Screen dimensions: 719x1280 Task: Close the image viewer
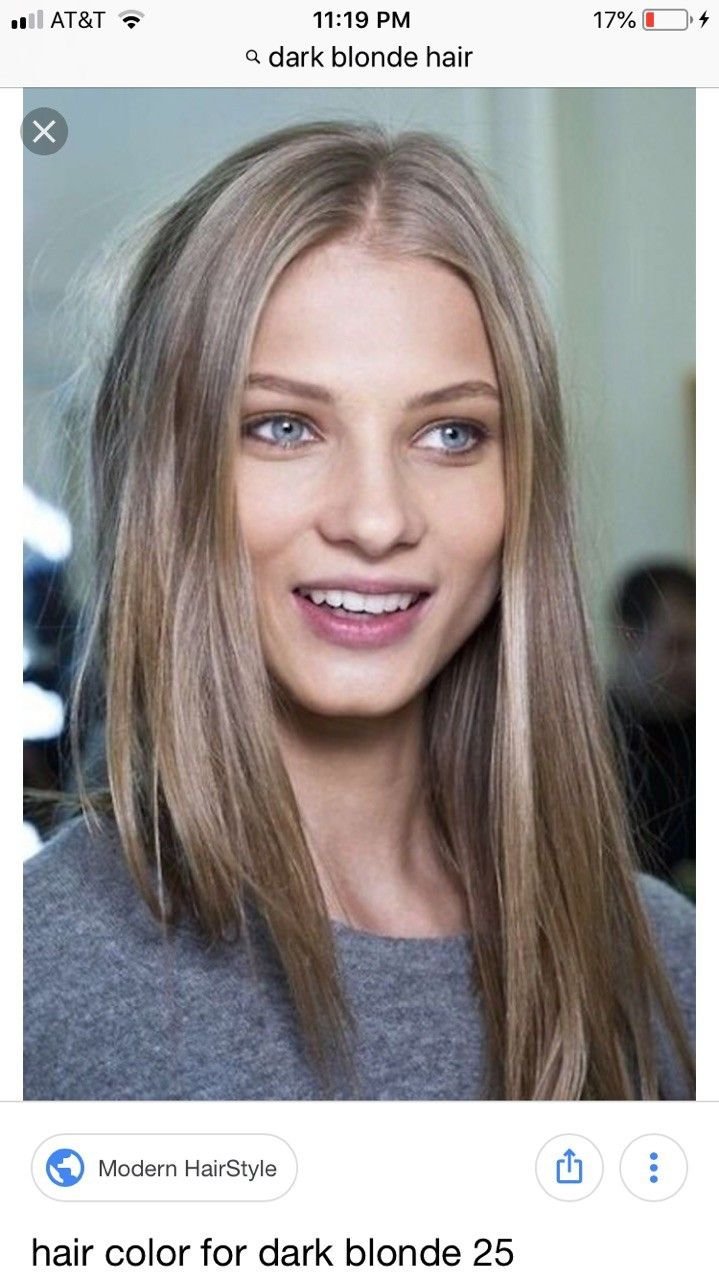point(44,132)
